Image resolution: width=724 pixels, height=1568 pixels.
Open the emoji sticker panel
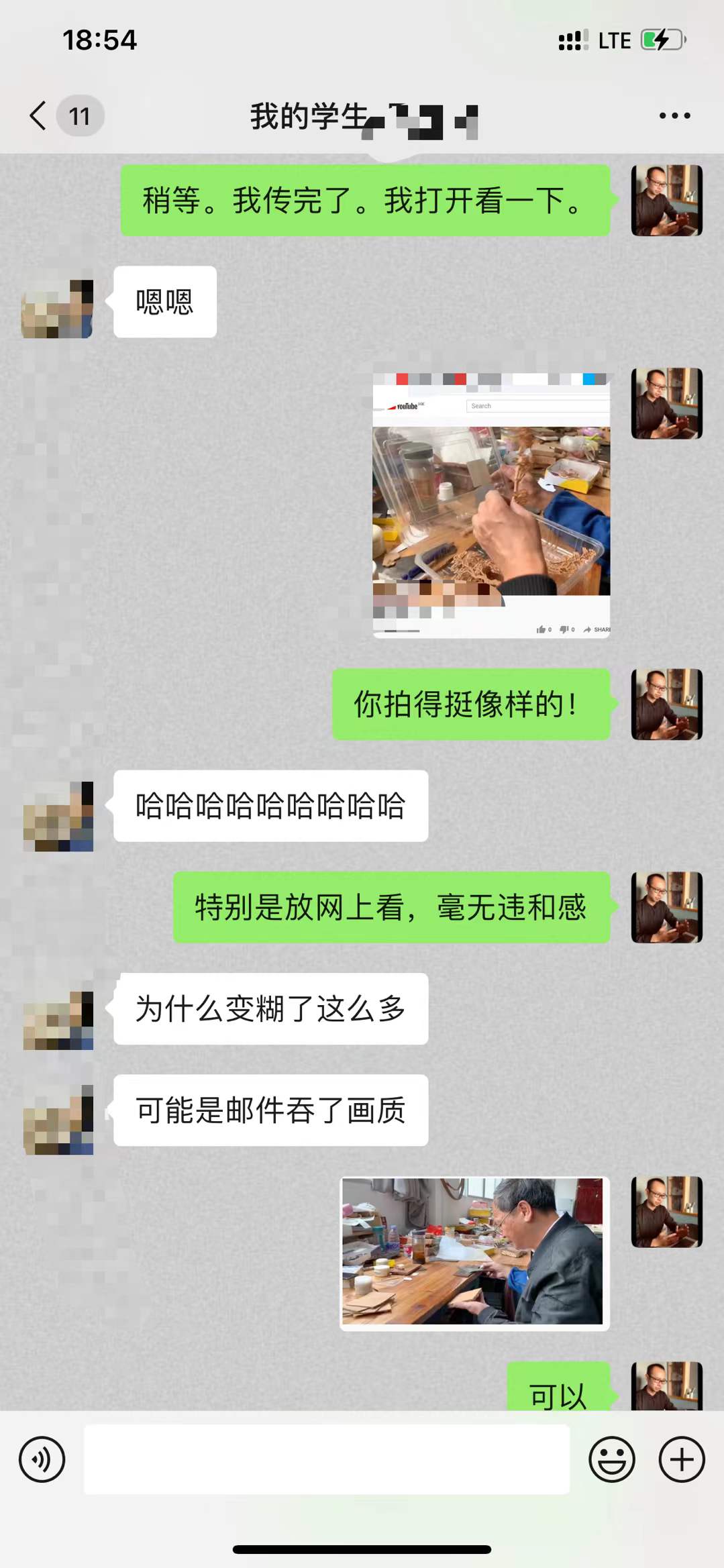(611, 1459)
